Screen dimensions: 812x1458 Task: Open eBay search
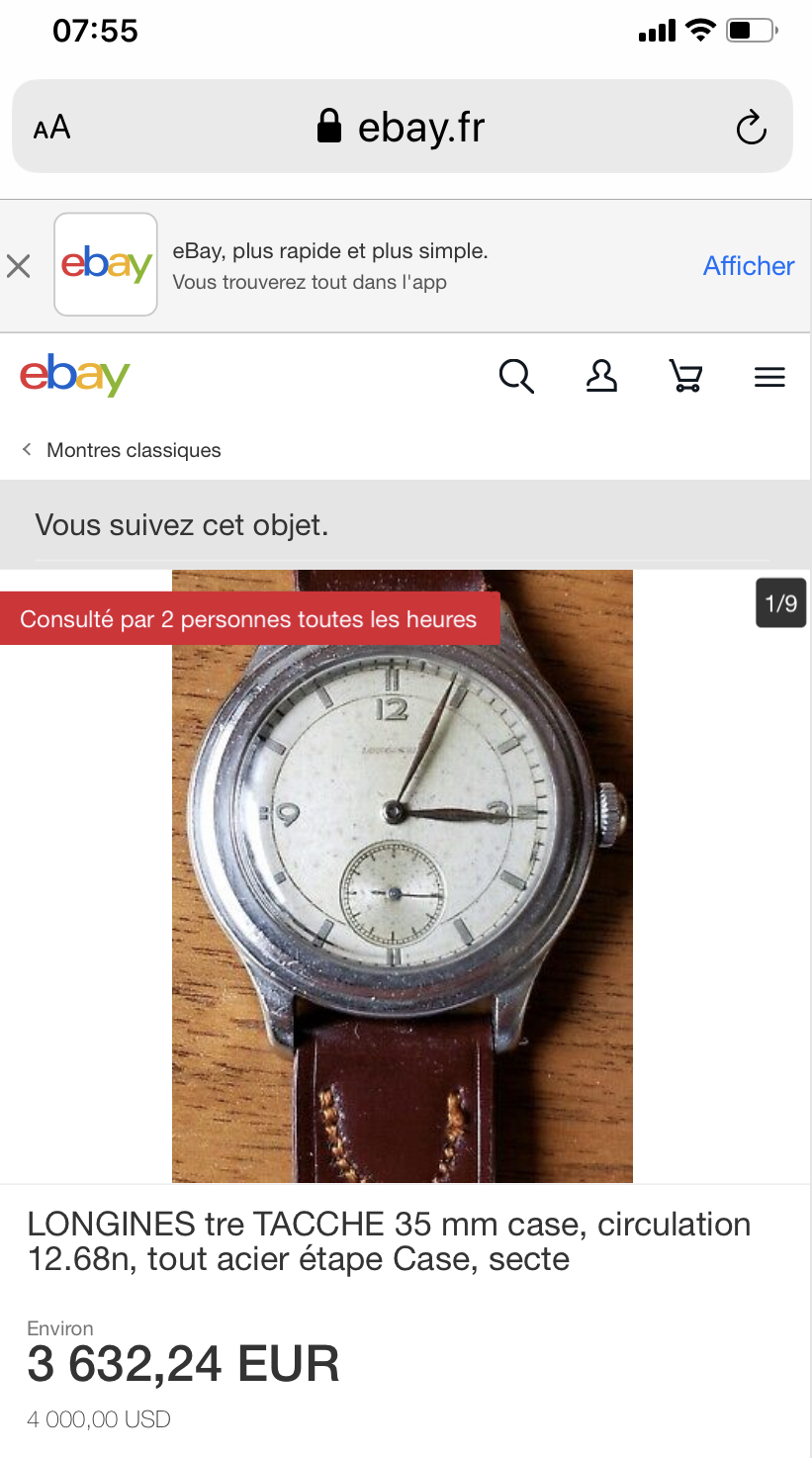pos(516,377)
